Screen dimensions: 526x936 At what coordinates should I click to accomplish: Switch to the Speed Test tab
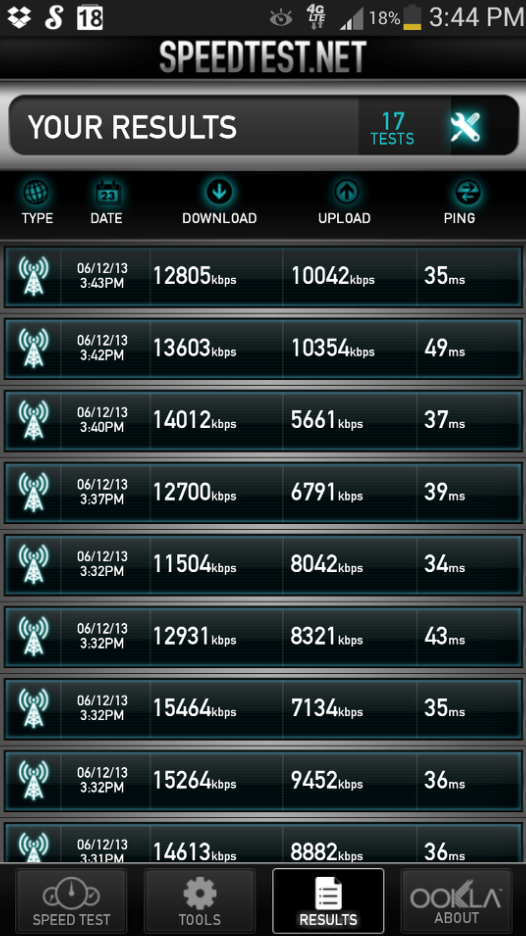[71, 901]
